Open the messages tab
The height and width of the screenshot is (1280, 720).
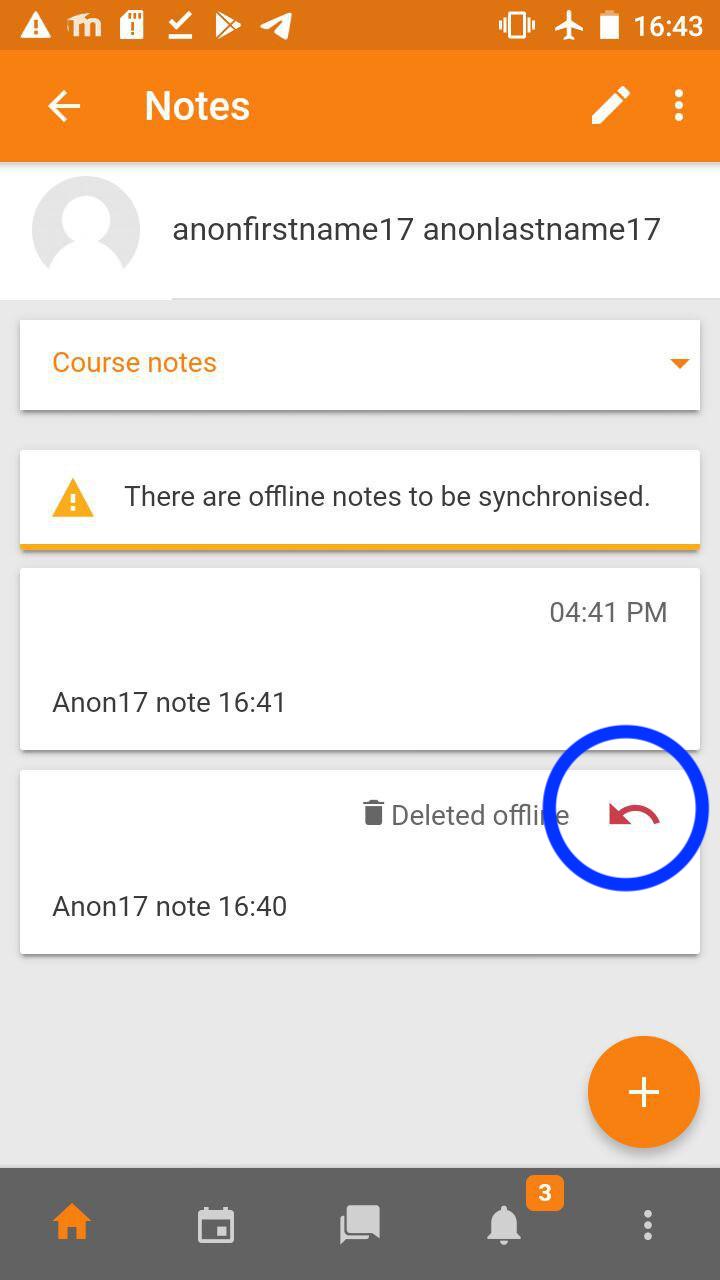(360, 1224)
